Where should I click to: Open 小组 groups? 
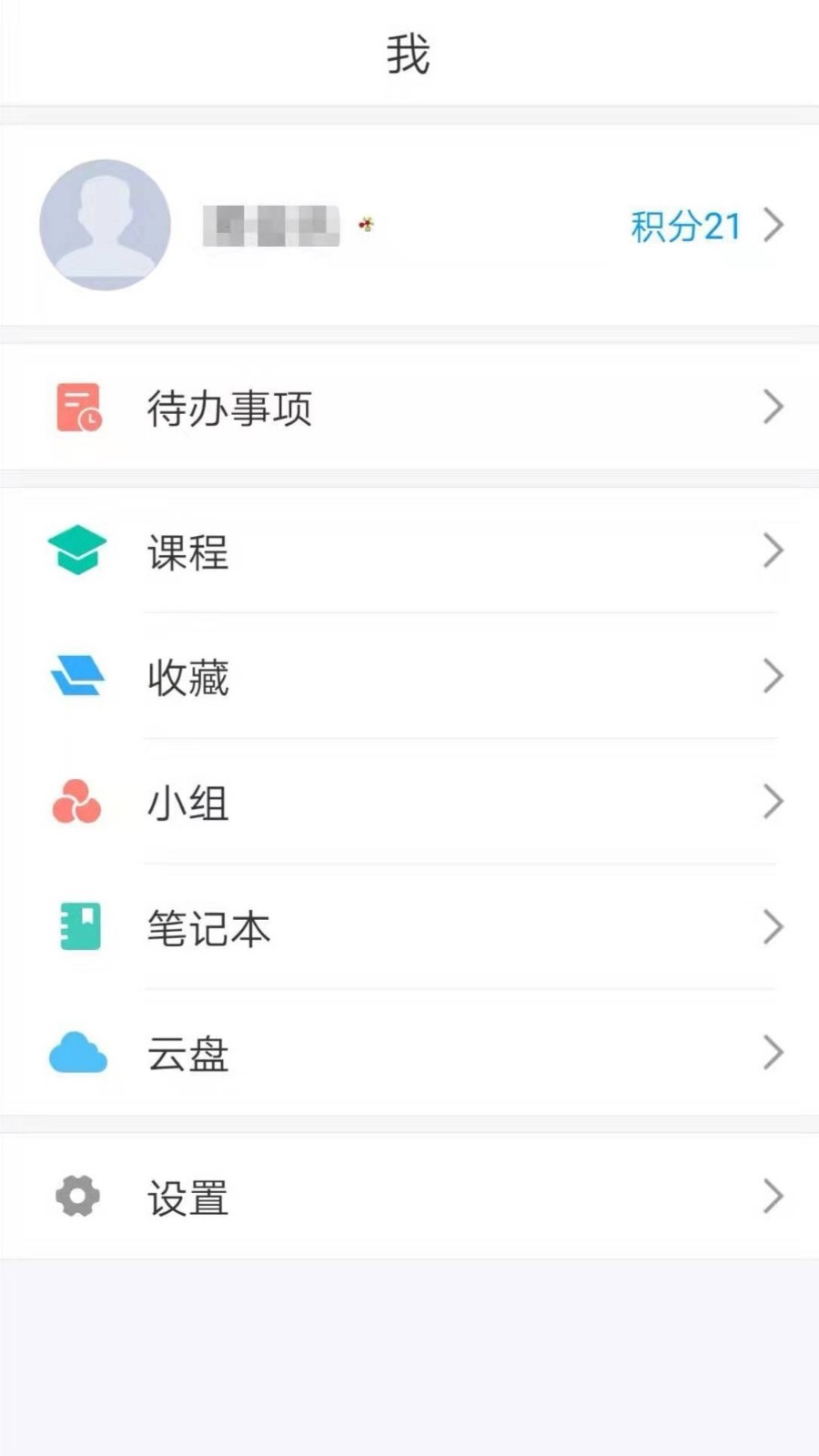(x=409, y=802)
